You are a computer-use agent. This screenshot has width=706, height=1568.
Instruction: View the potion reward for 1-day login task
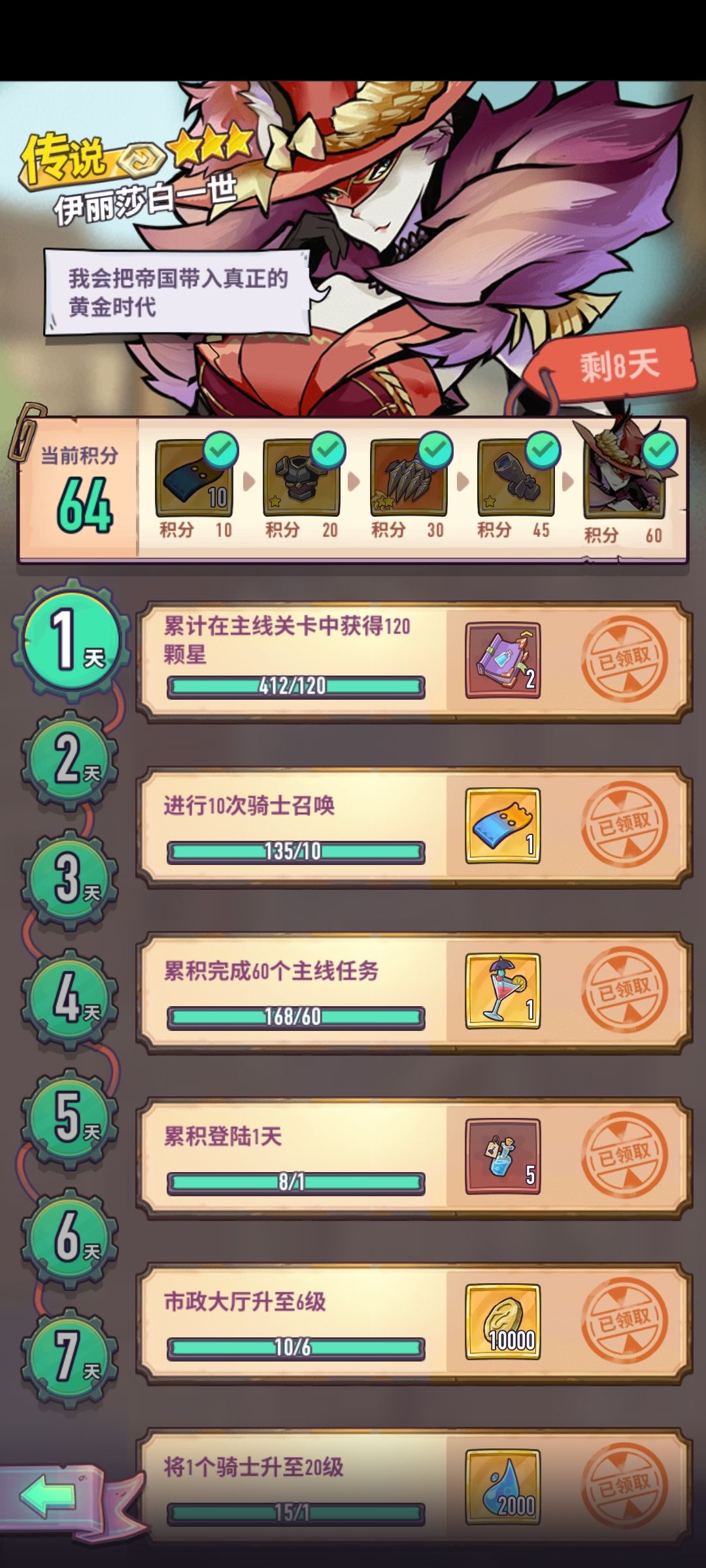[x=503, y=1156]
